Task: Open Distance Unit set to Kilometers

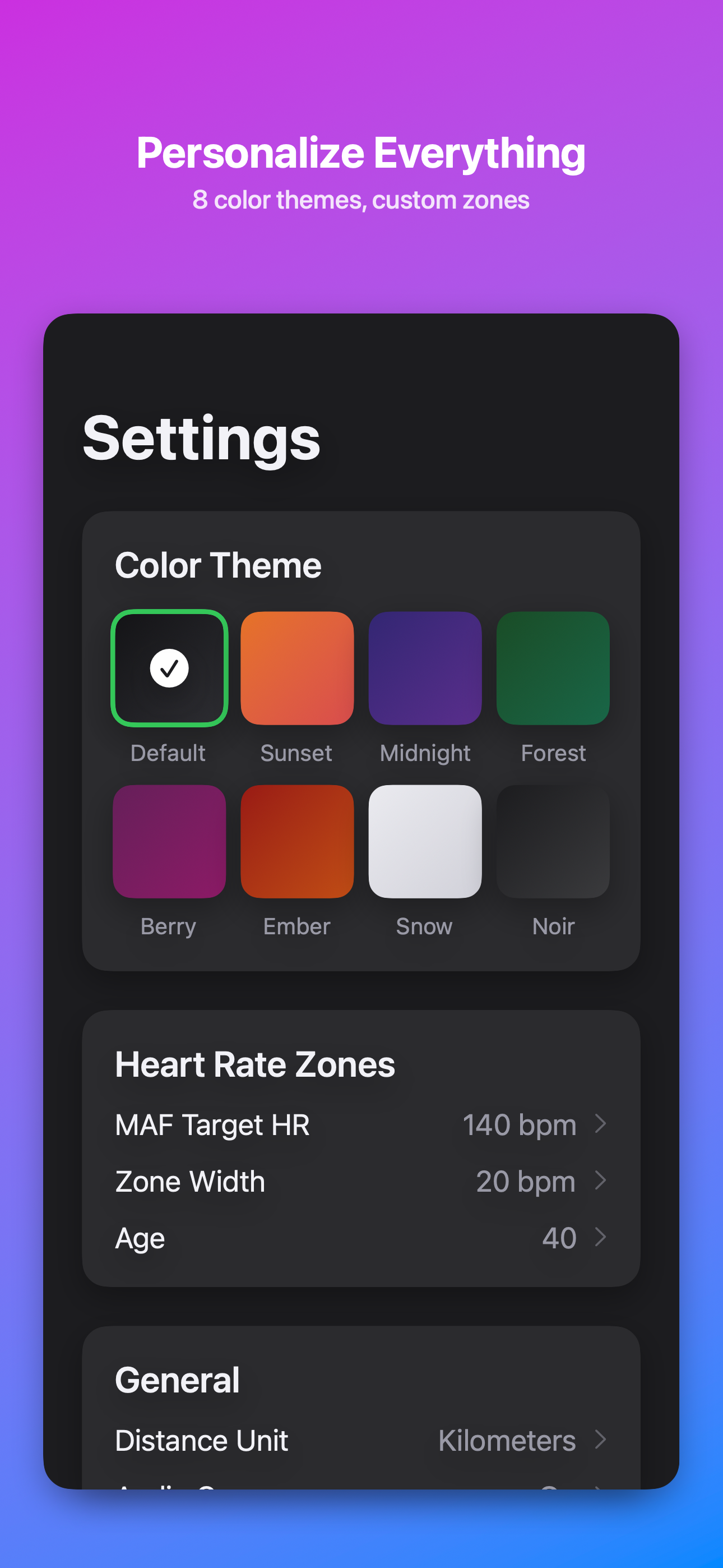Action: (361, 1440)
